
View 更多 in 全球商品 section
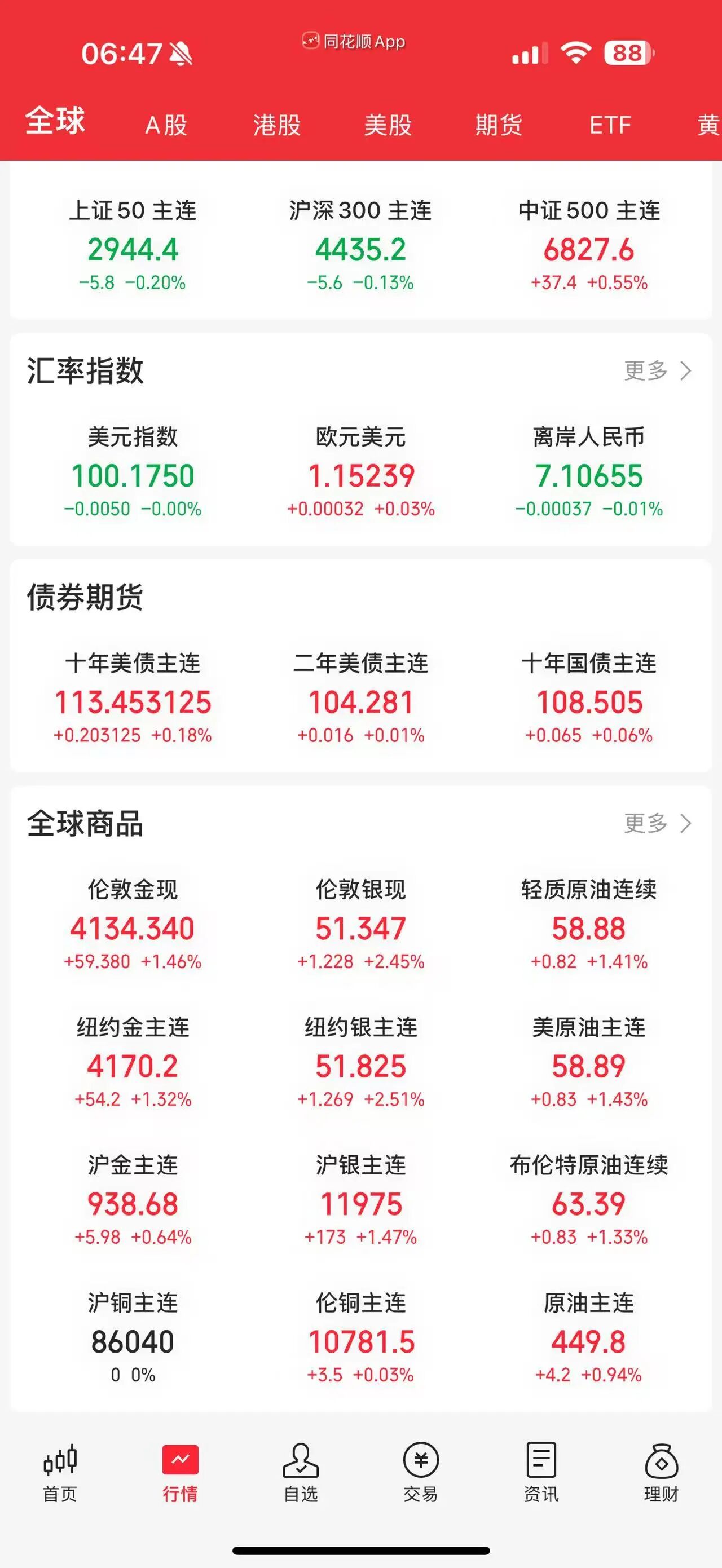pyautogui.click(x=657, y=823)
